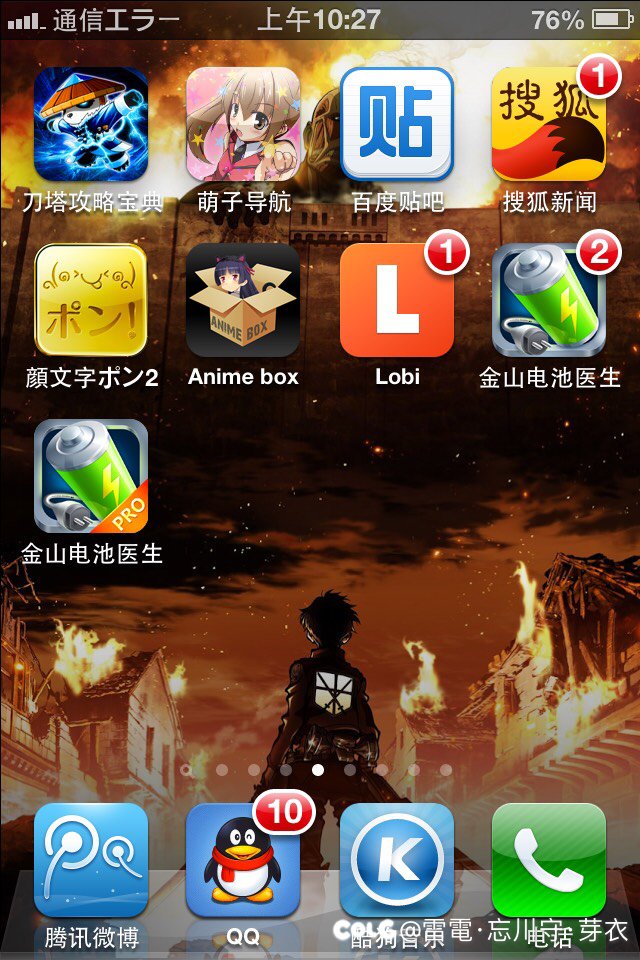Launch the 顔文字ポン2 app
The image size is (640, 960).
[x=91, y=300]
